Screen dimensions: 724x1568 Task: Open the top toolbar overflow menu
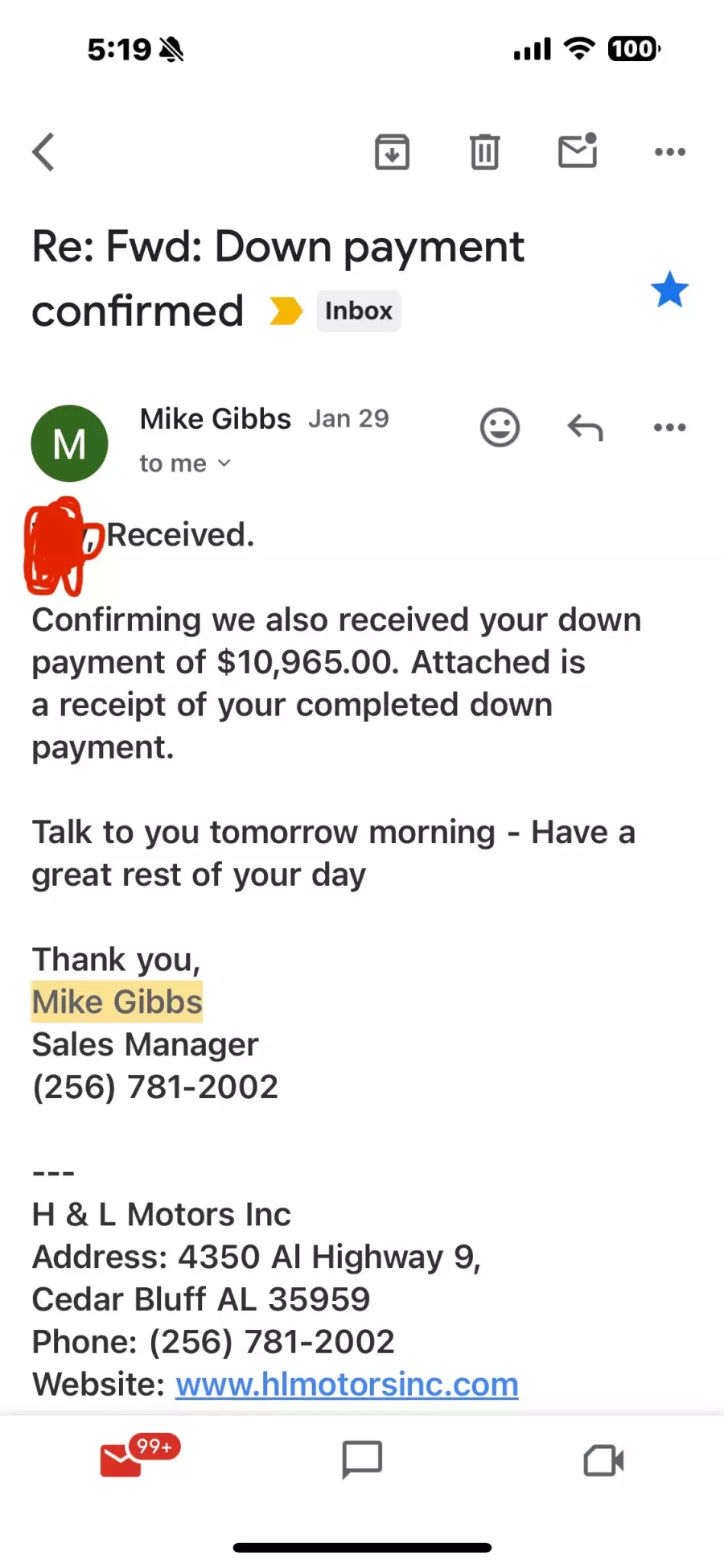(x=670, y=151)
